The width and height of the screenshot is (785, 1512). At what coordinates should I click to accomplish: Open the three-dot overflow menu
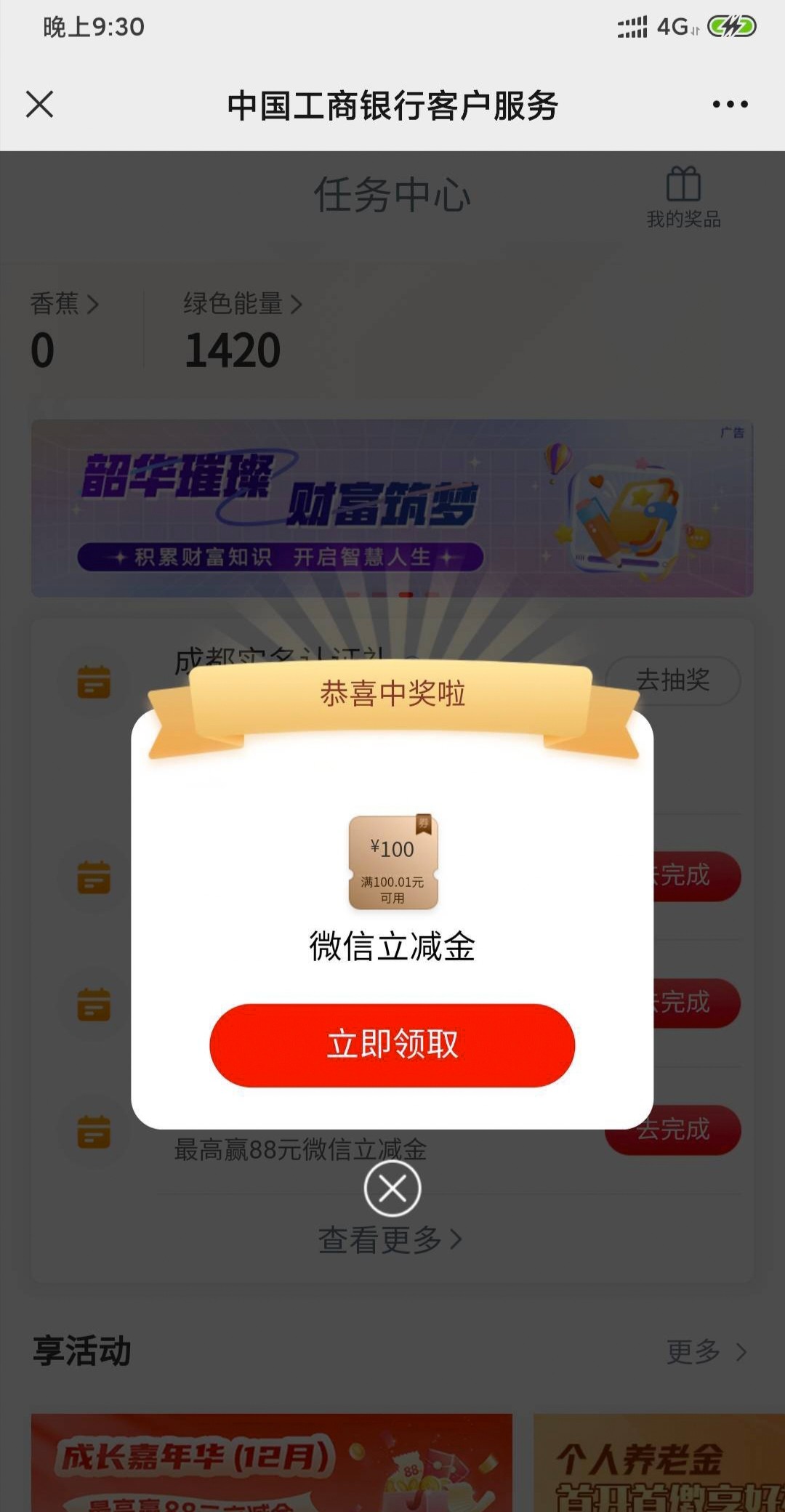tap(730, 105)
